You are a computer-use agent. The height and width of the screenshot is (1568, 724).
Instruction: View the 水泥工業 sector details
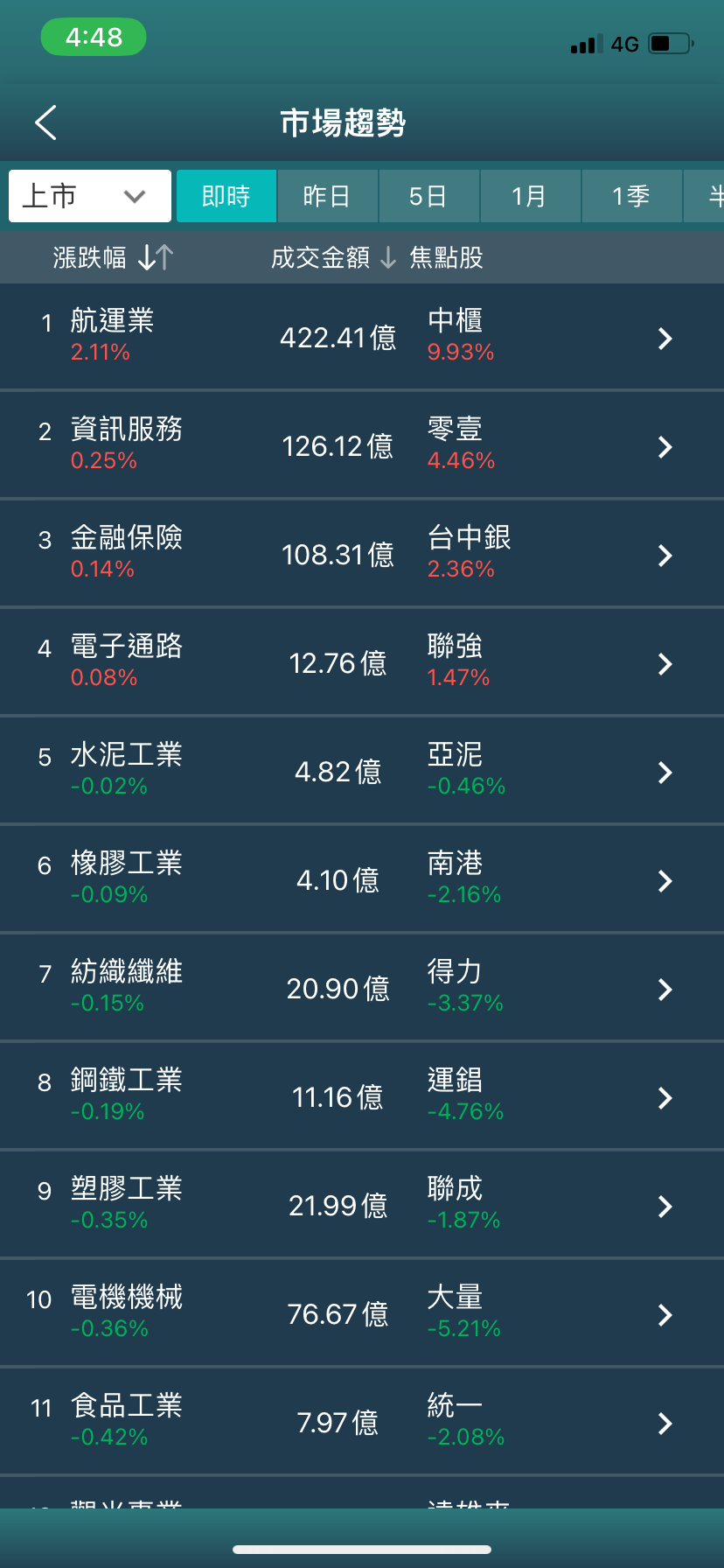362,771
